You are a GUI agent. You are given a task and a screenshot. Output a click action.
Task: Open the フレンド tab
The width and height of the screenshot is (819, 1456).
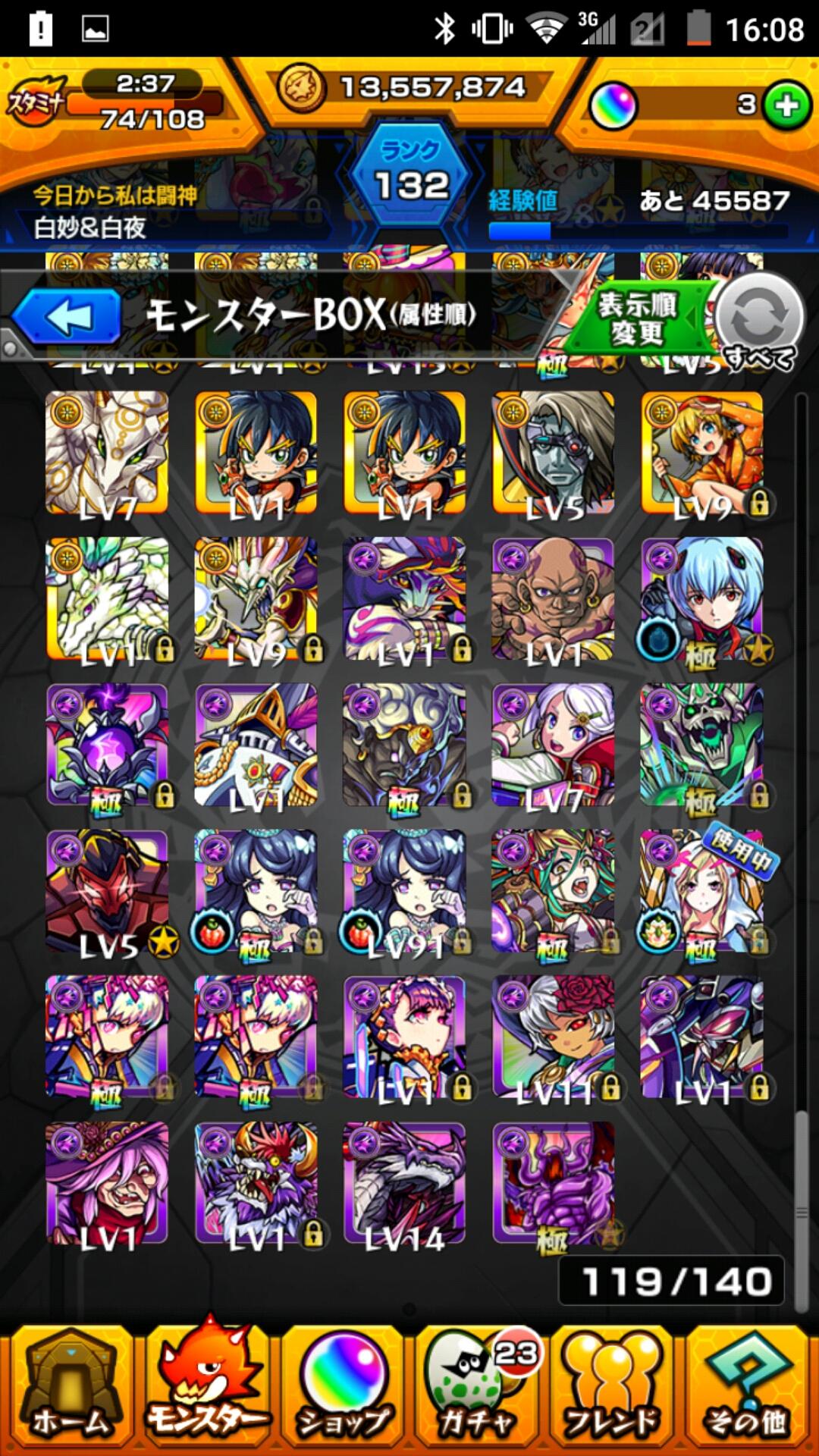pos(613,1389)
